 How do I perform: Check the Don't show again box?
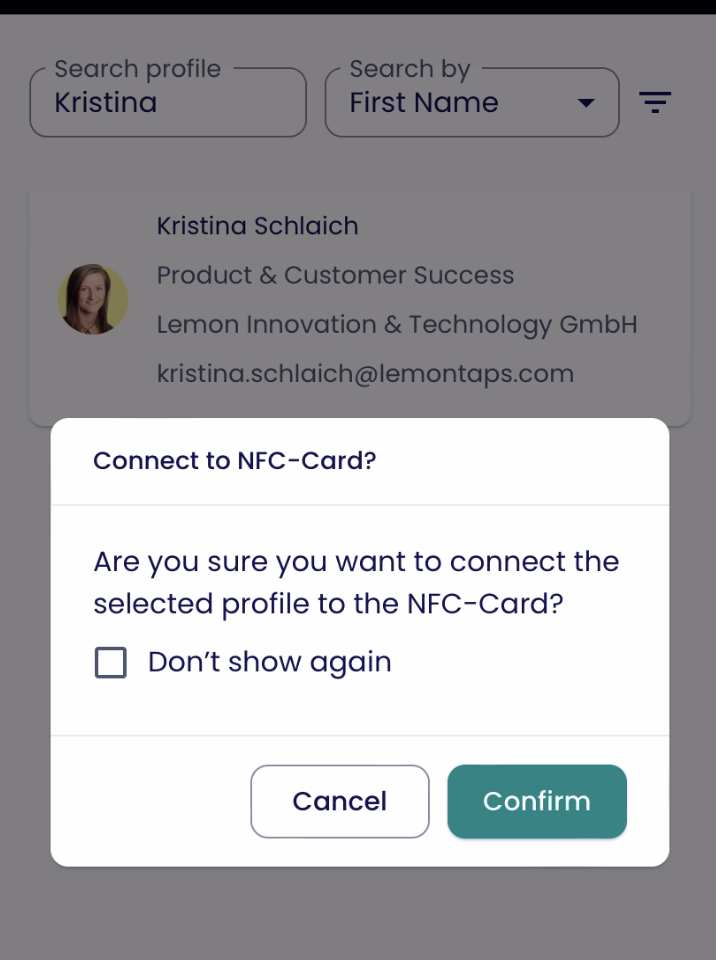point(111,662)
